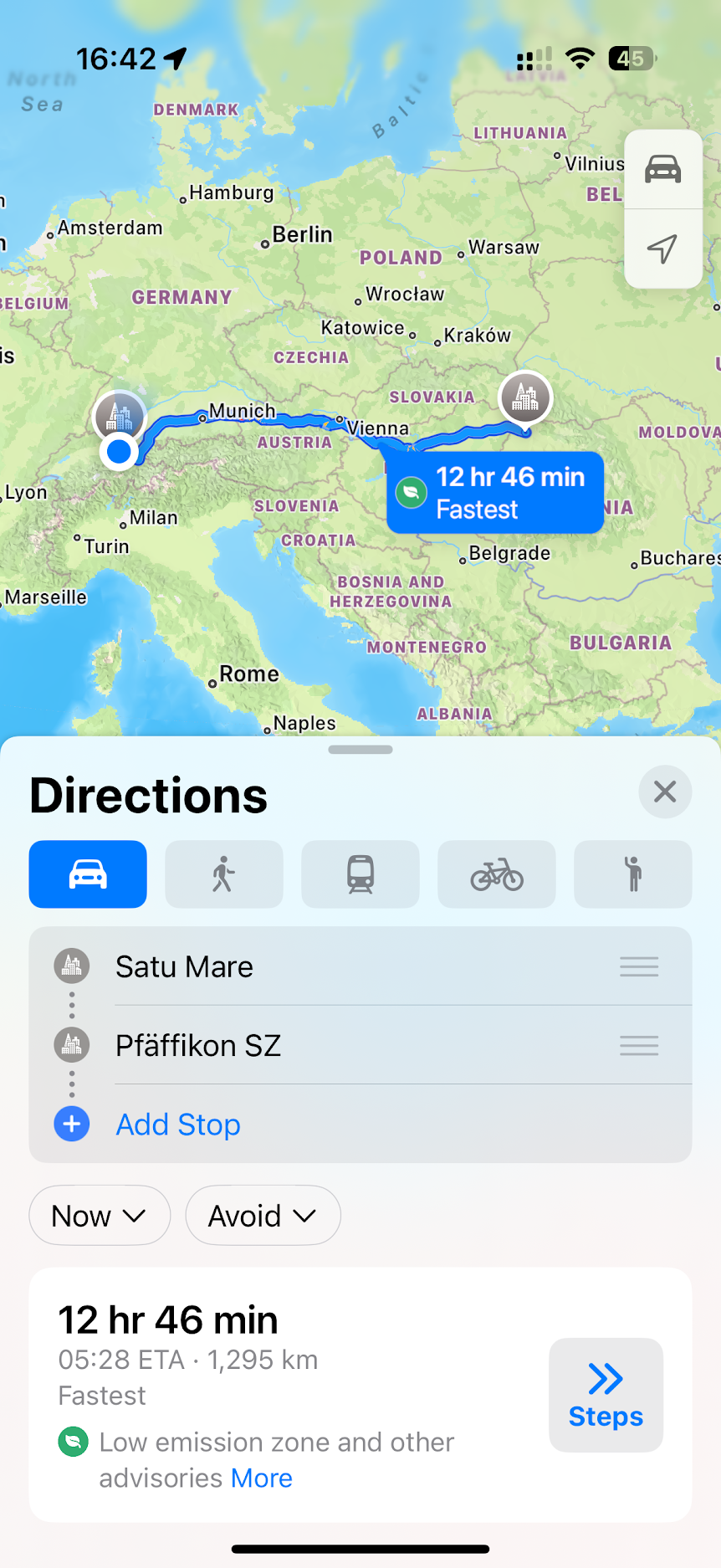This screenshot has width=721, height=1568.
Task: Switch to transit directions
Action: (360, 874)
